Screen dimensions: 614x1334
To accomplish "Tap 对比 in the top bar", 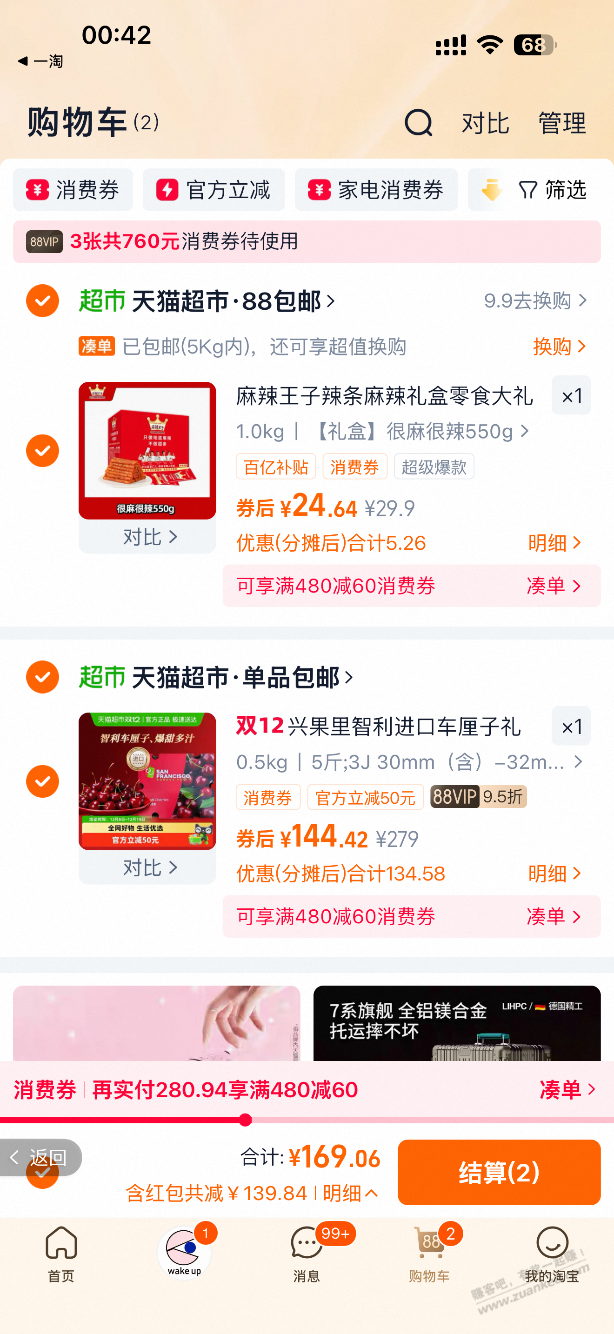I will 485,123.
